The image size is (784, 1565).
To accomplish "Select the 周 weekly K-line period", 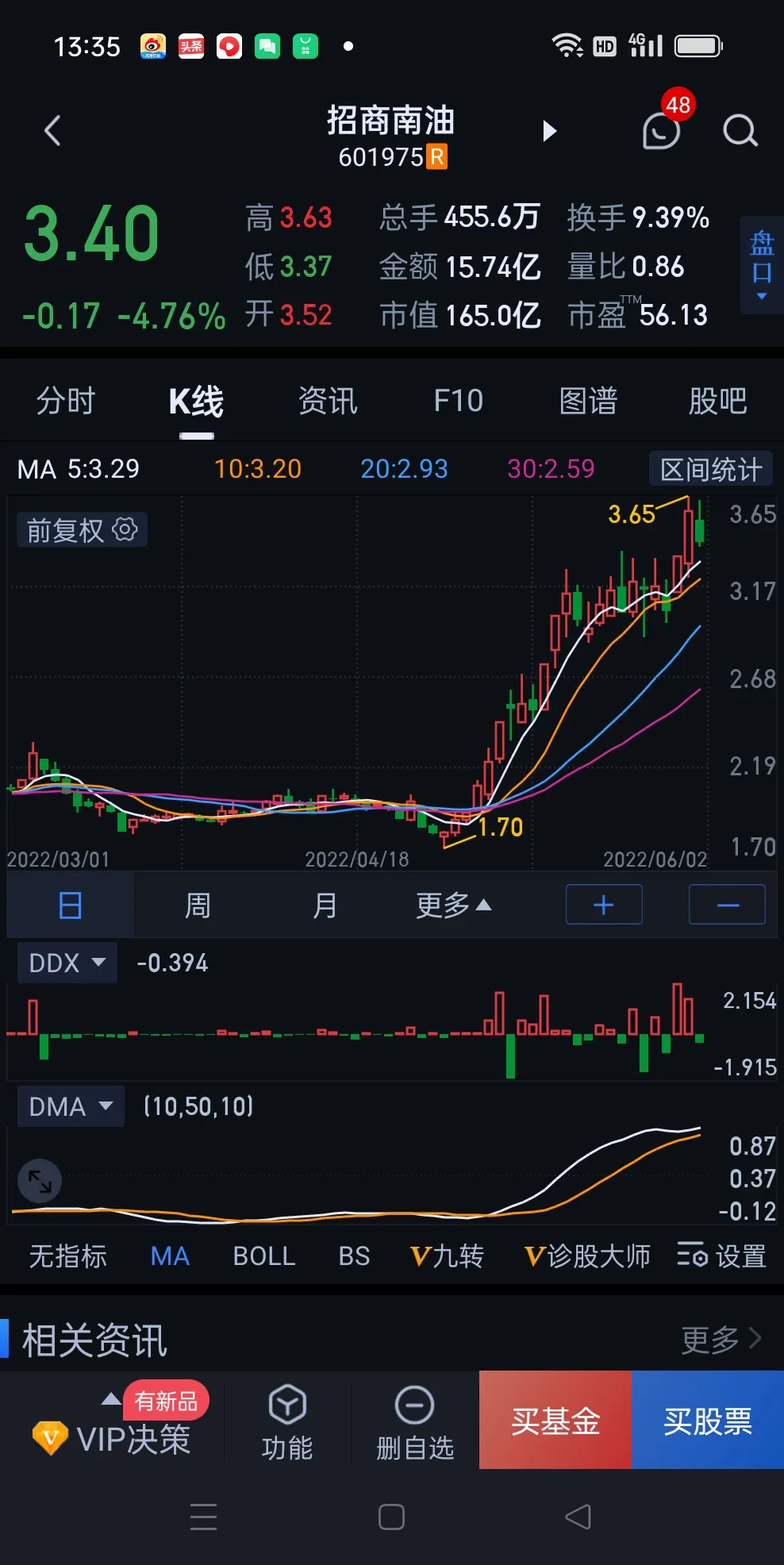I will click(x=198, y=905).
